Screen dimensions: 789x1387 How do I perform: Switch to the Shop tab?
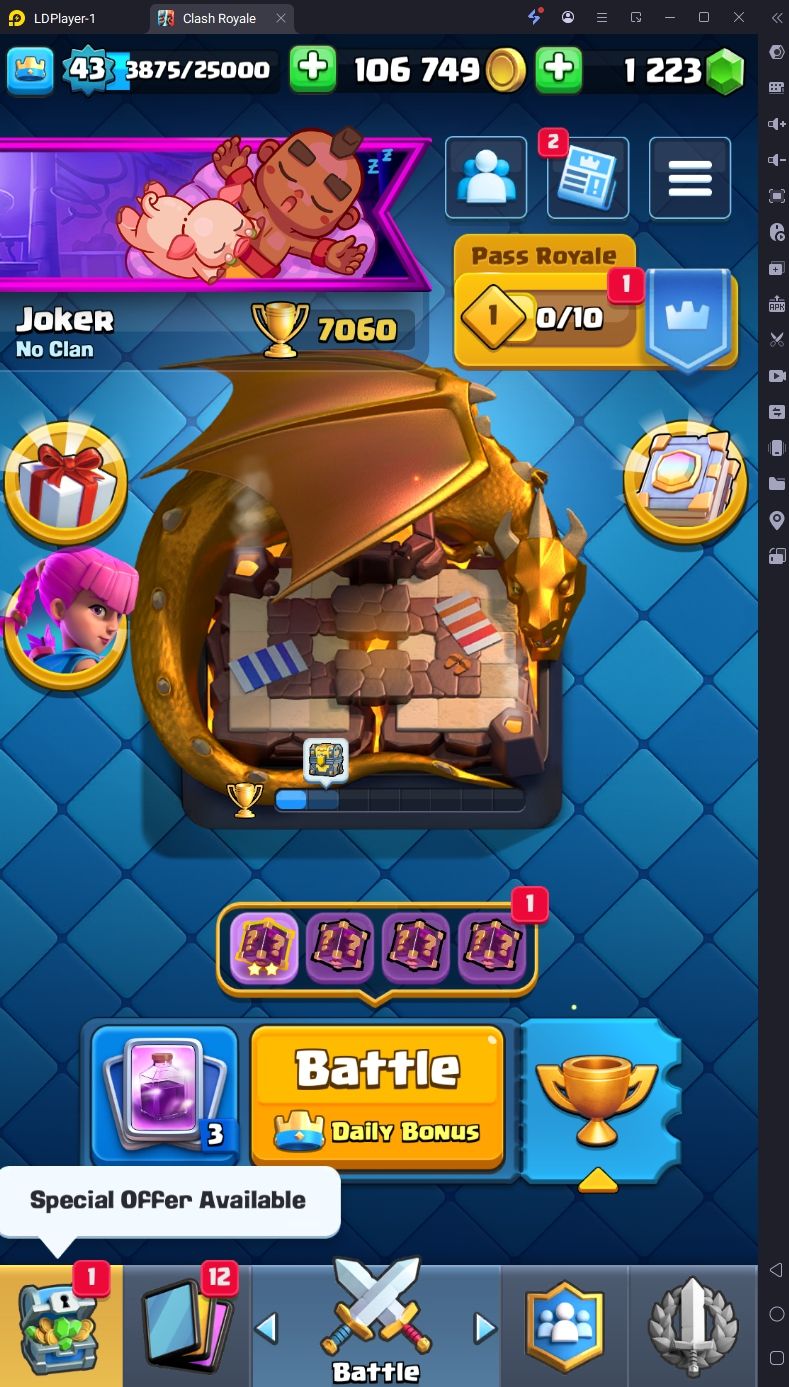pyautogui.click(x=60, y=1325)
